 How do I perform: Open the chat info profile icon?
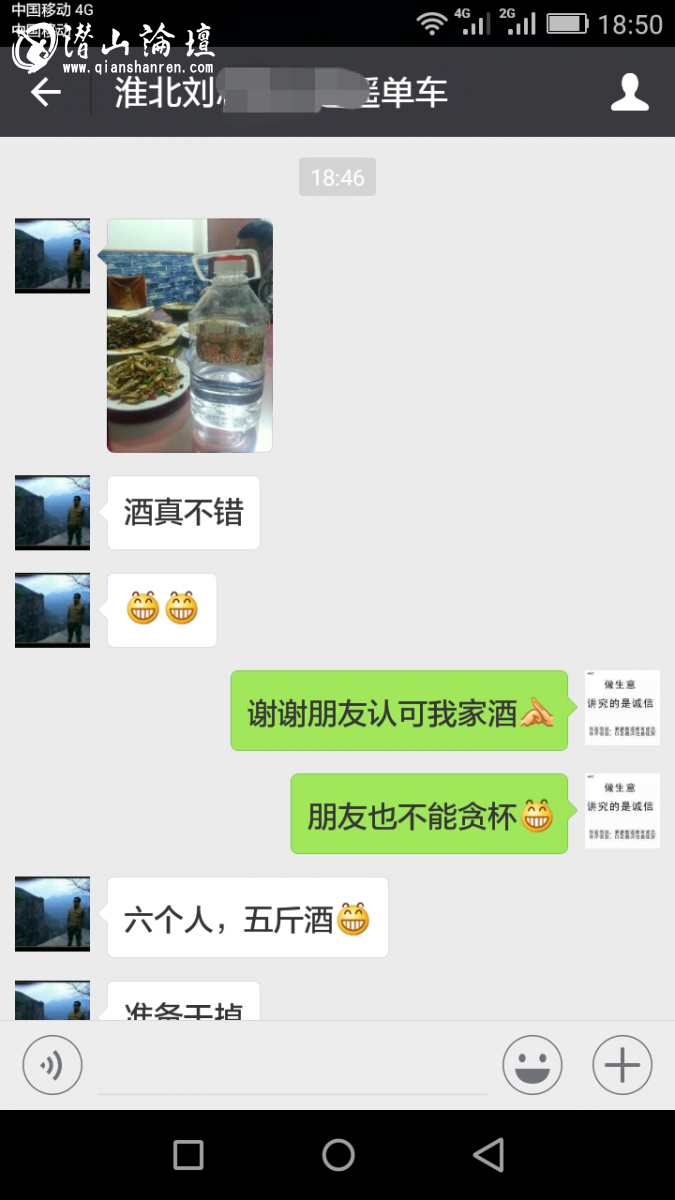pos(629,93)
